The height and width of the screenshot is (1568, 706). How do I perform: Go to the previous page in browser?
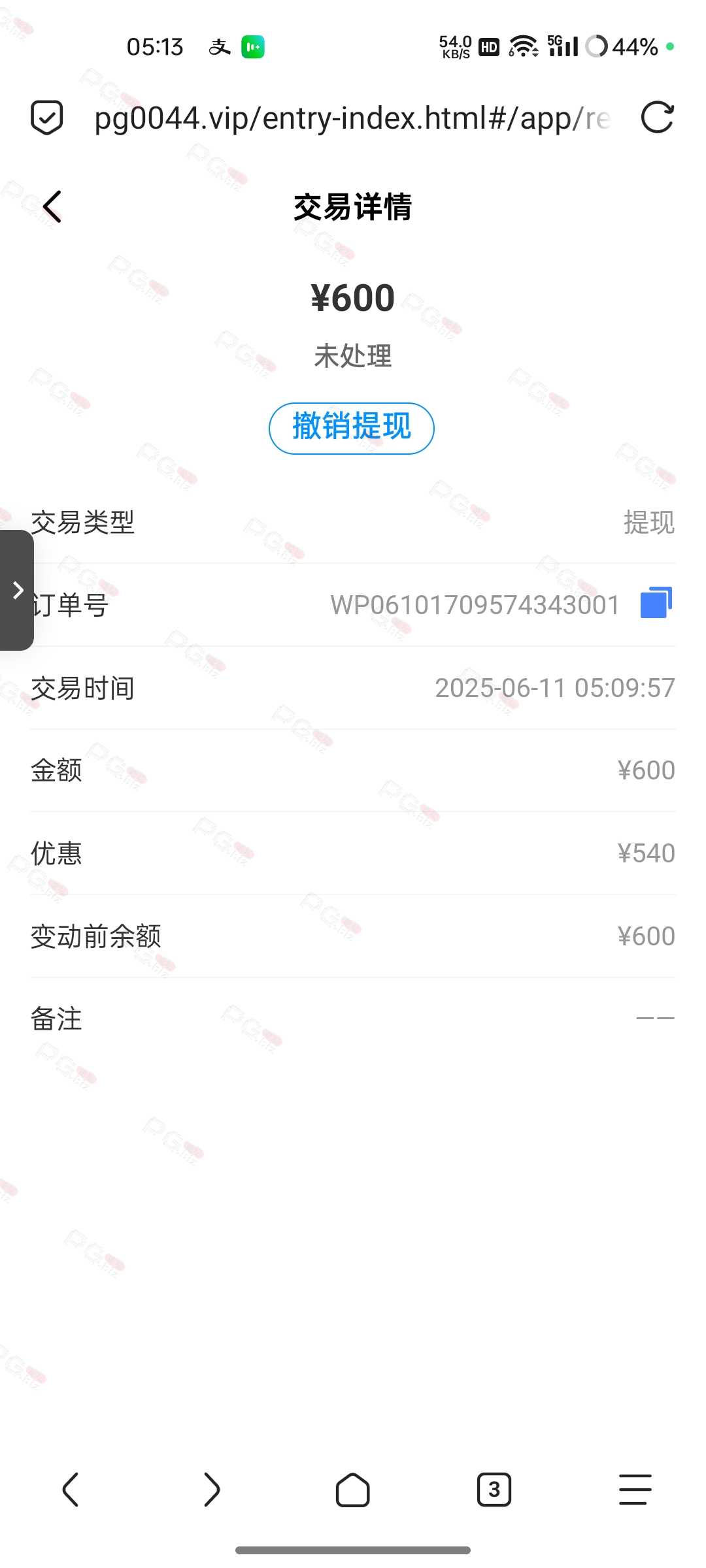pos(71,1490)
